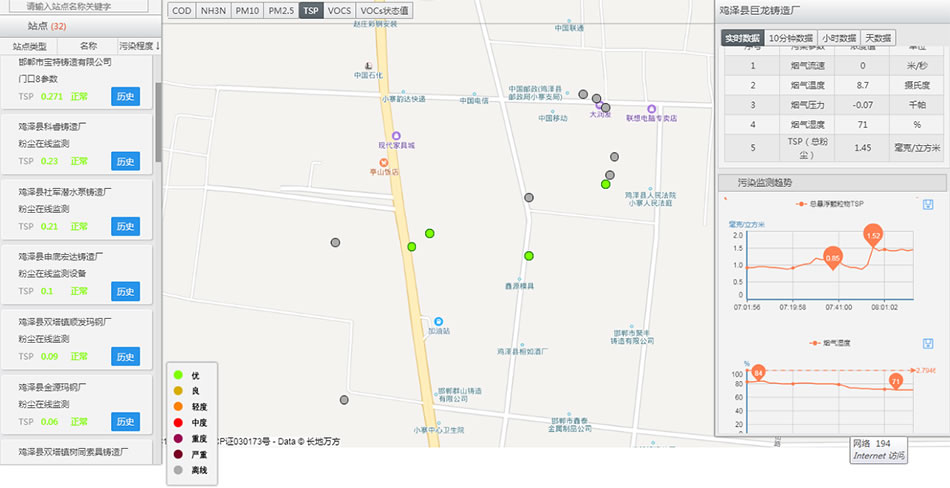Select the NH3N tab

coord(213,11)
